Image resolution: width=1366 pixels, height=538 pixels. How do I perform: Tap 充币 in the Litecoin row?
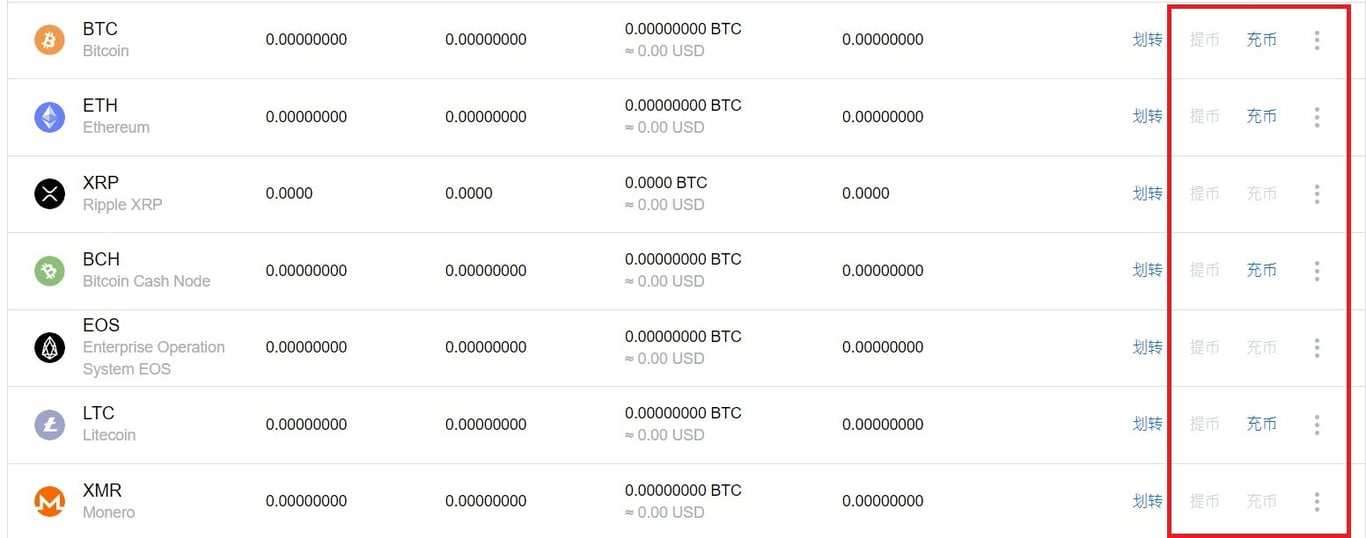pyautogui.click(x=1261, y=425)
